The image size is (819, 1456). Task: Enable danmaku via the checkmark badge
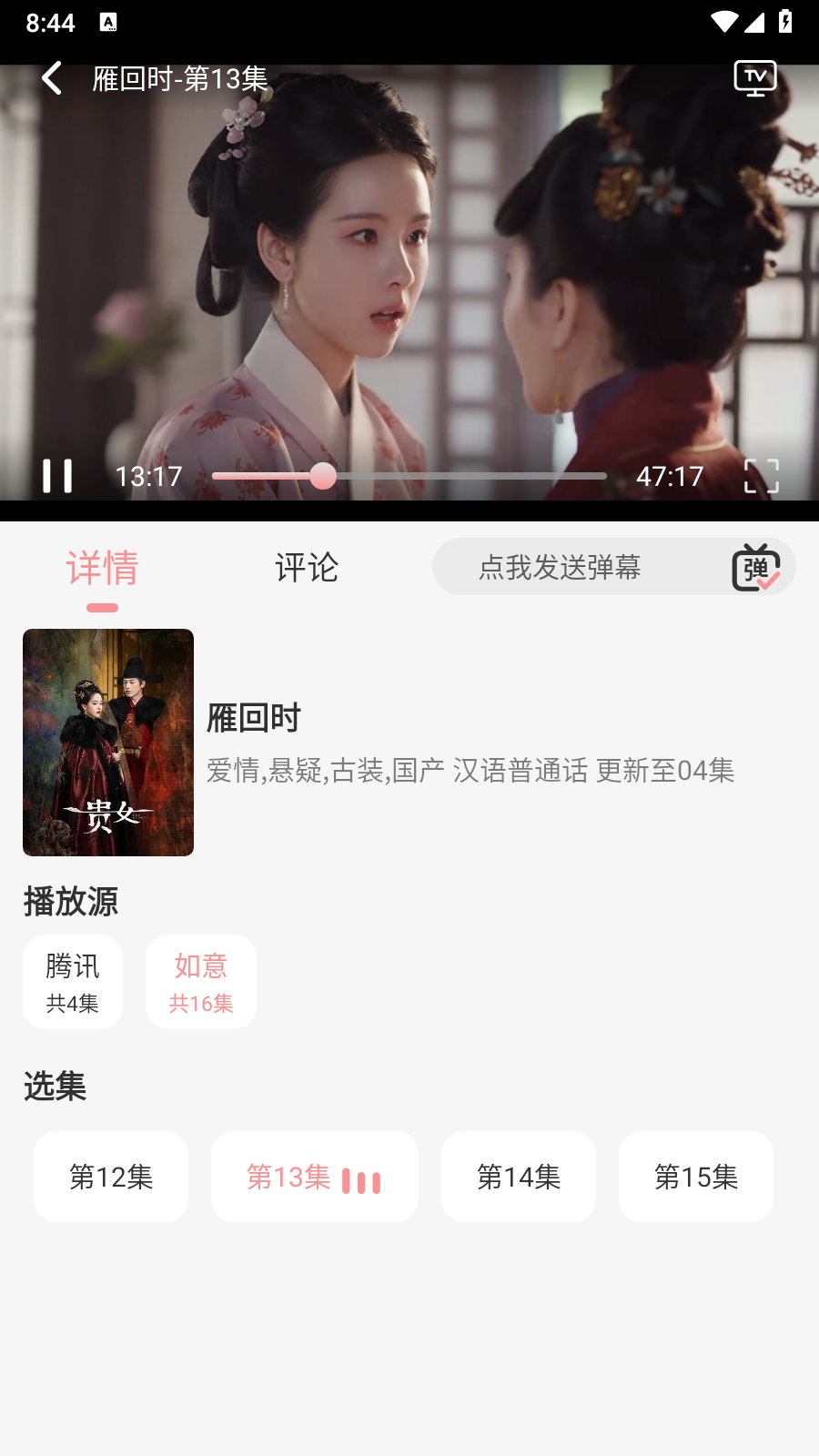(770, 579)
